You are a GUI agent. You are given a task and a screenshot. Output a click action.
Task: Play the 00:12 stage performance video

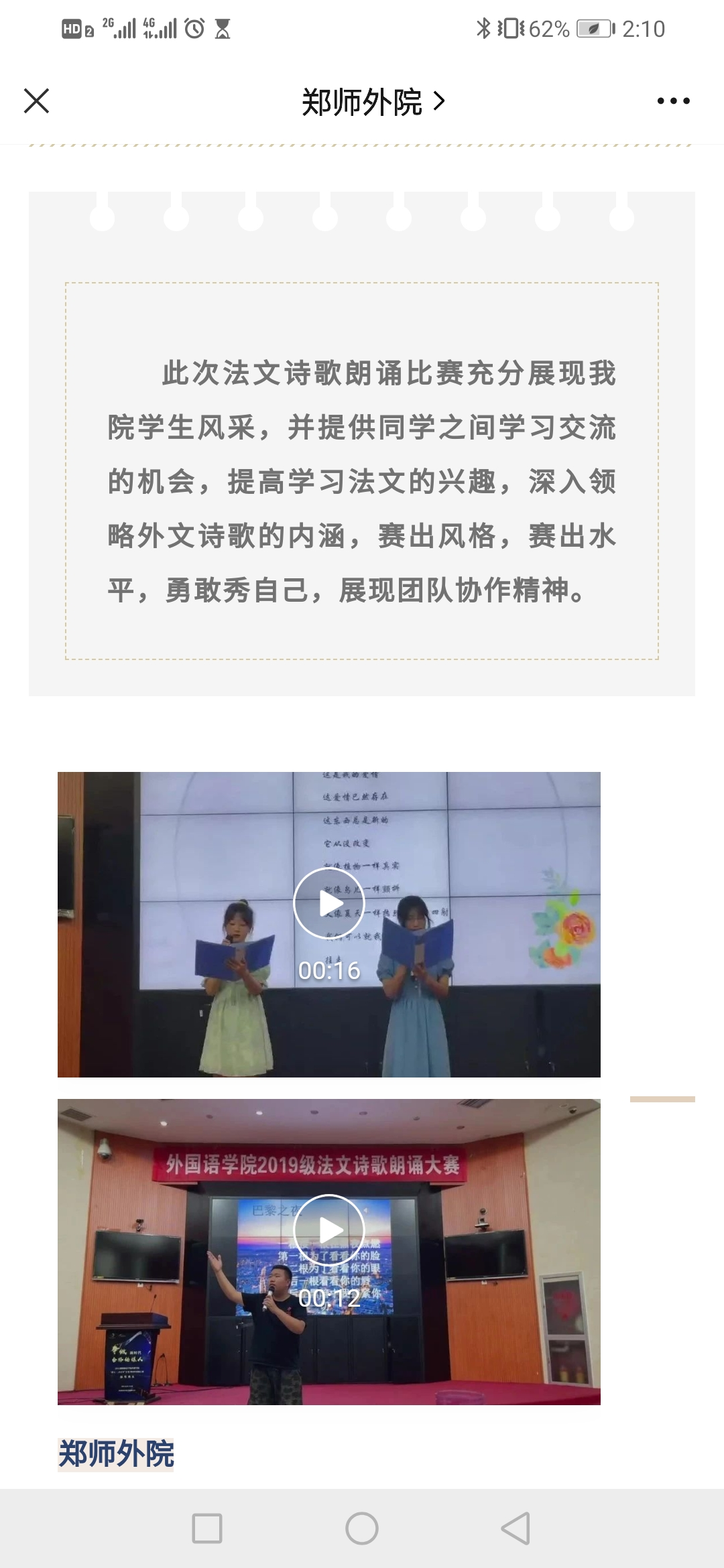[x=328, y=1229]
